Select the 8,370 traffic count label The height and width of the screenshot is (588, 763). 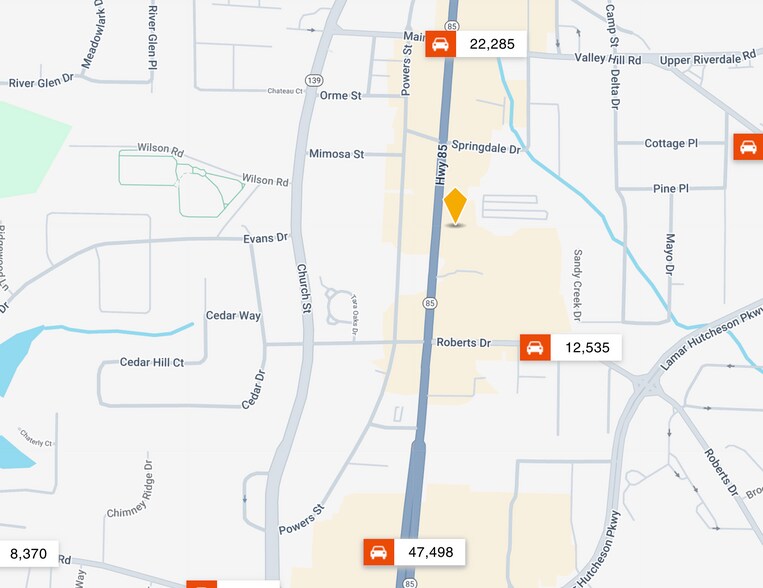point(28,552)
